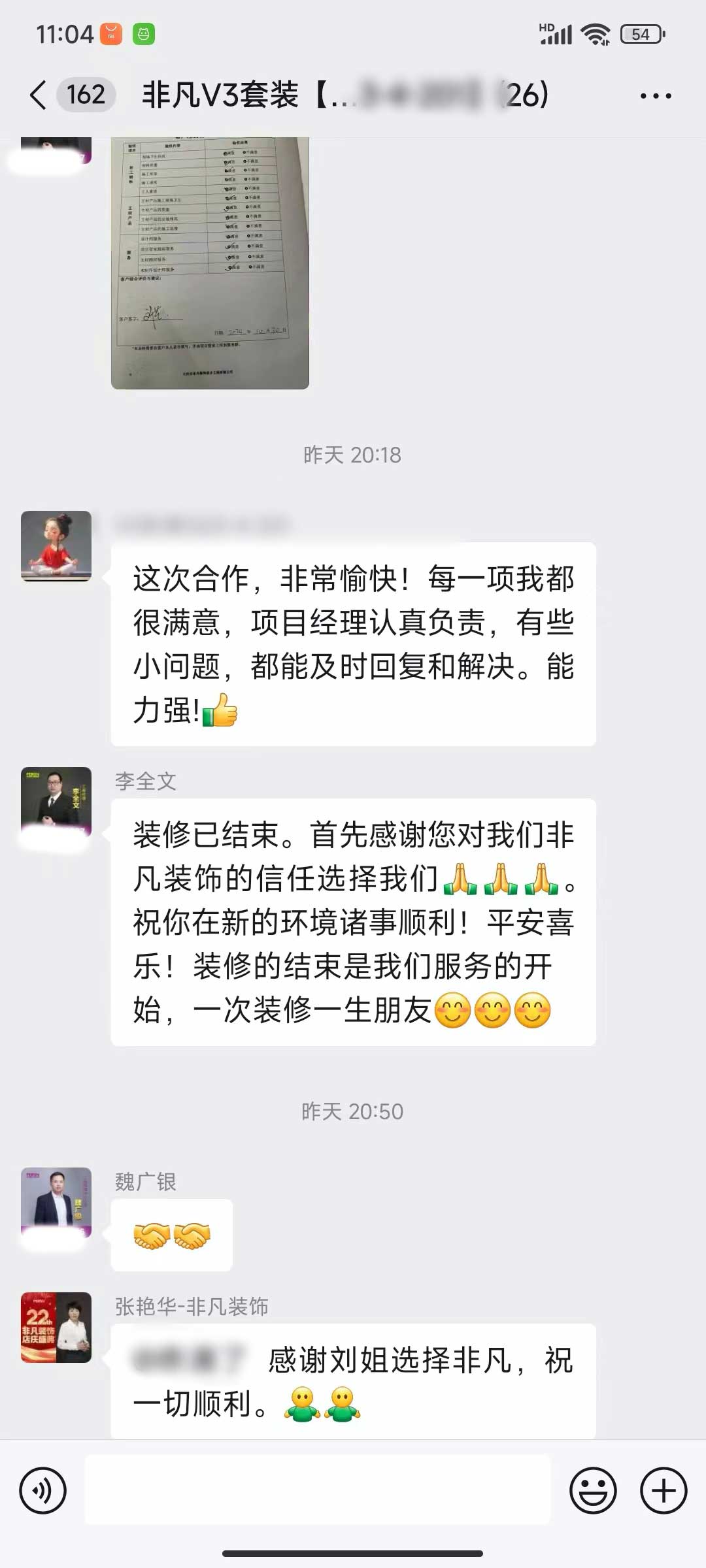View 魏广银's profile avatar
Image resolution: width=706 pixels, height=1568 pixels.
click(56, 1202)
